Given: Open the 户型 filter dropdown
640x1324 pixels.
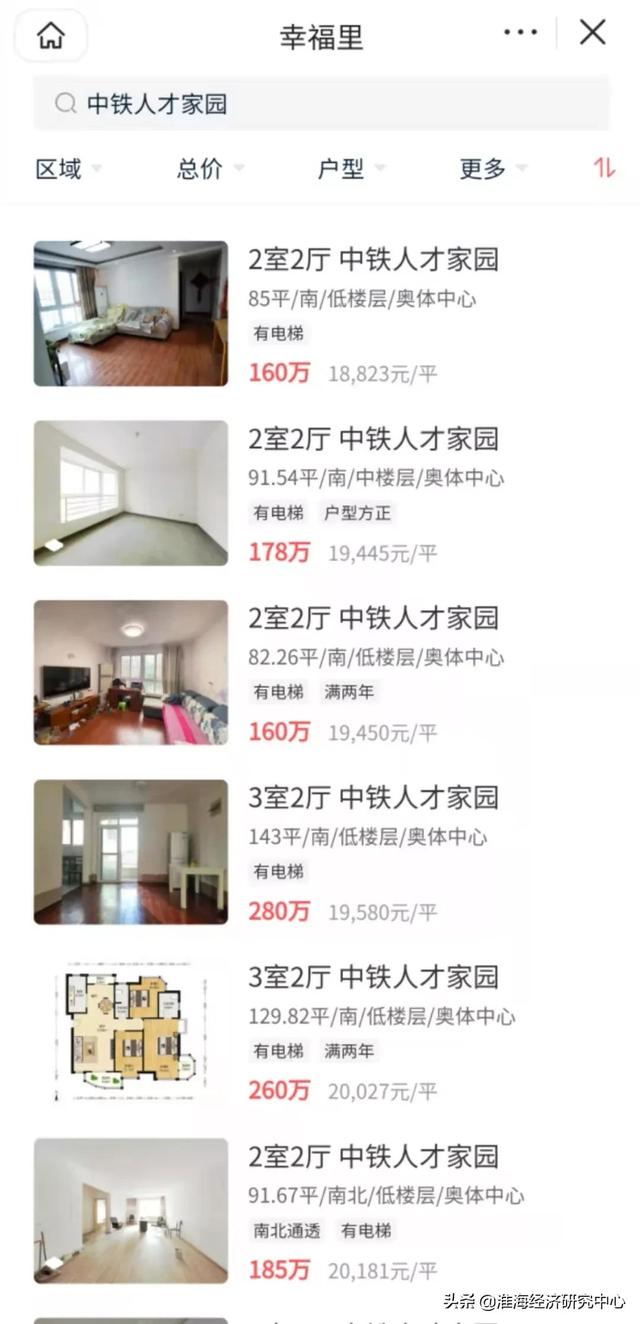Looking at the screenshot, I should (350, 169).
